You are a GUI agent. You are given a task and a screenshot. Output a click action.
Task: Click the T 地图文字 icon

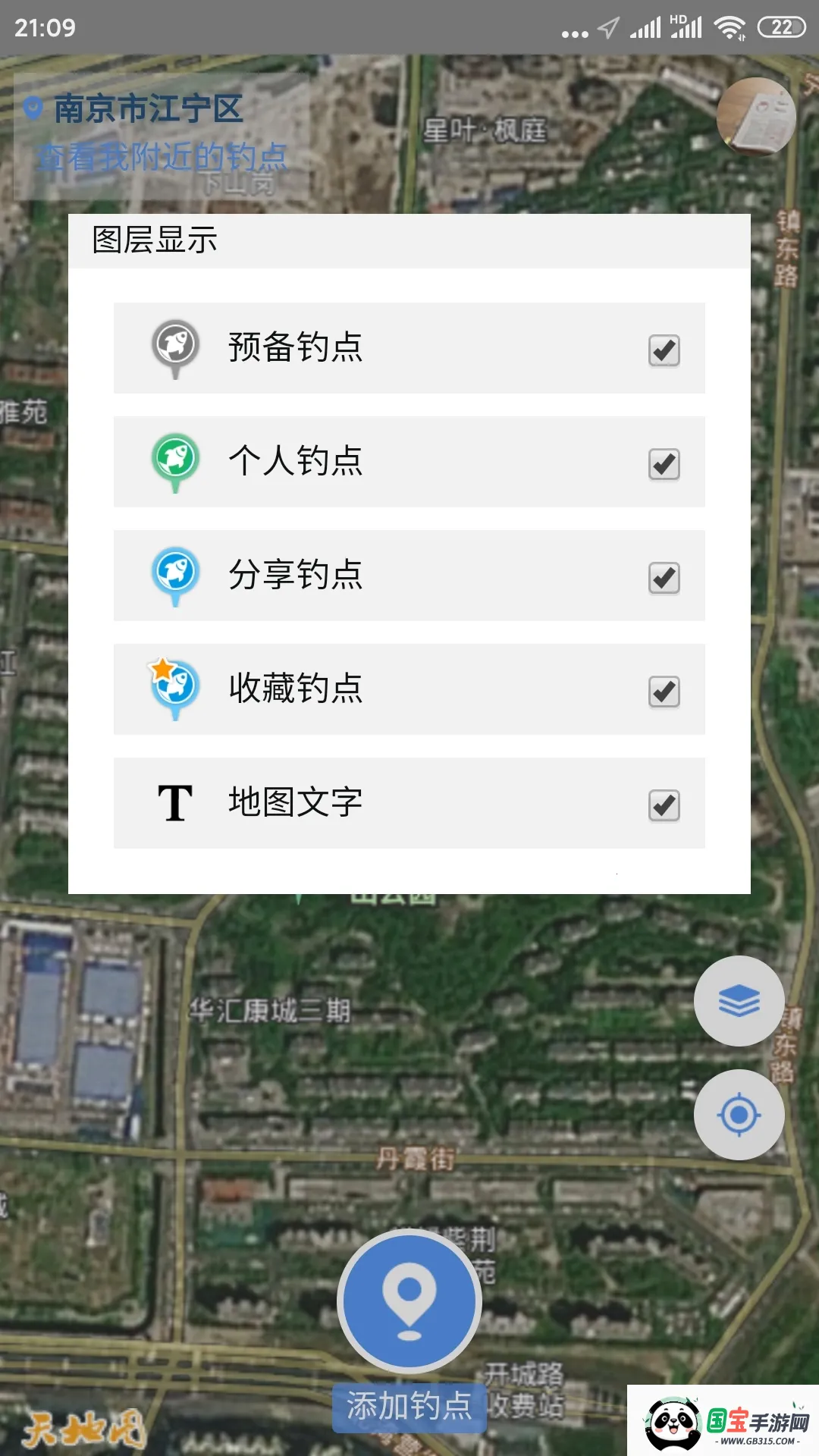click(175, 802)
